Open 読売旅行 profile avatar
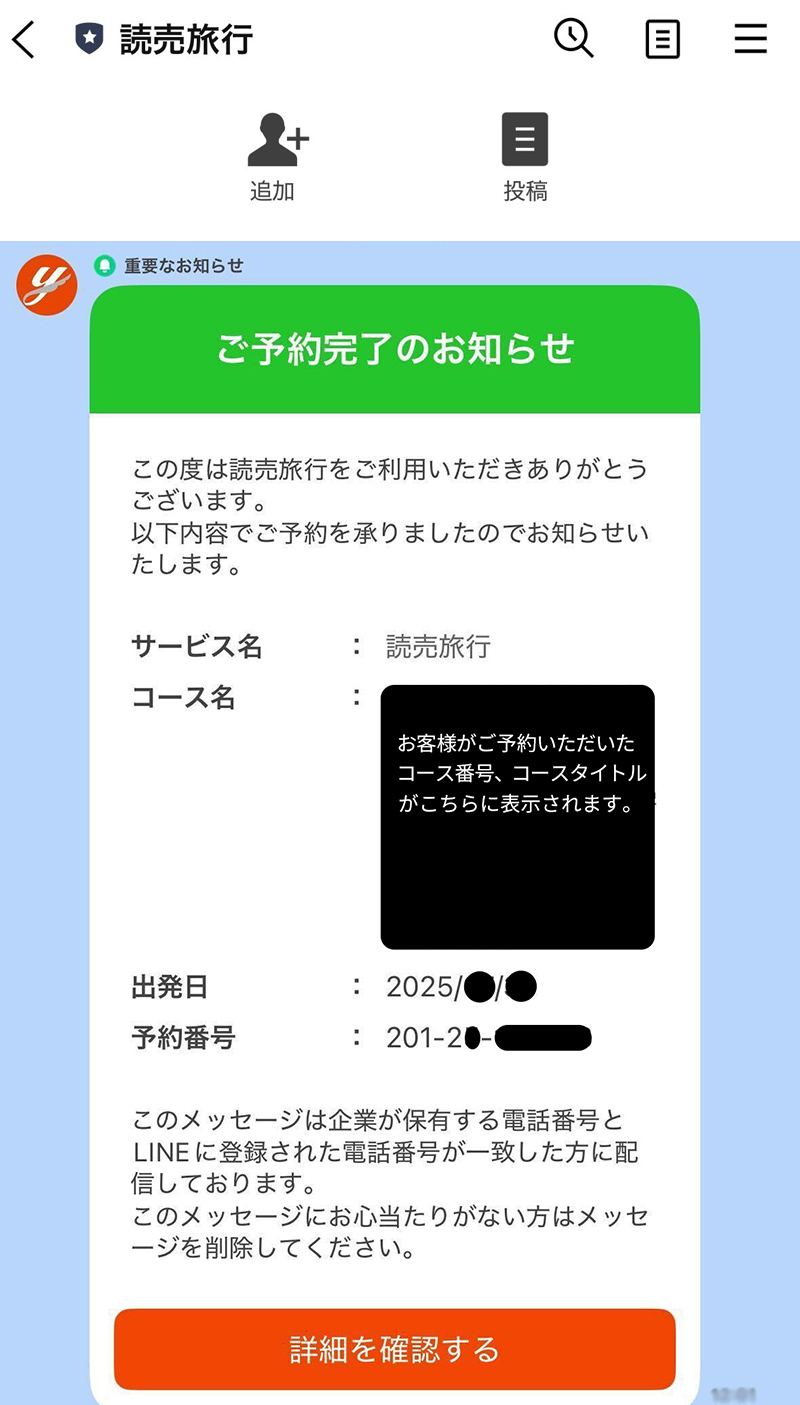The image size is (800, 1405). 47,285
